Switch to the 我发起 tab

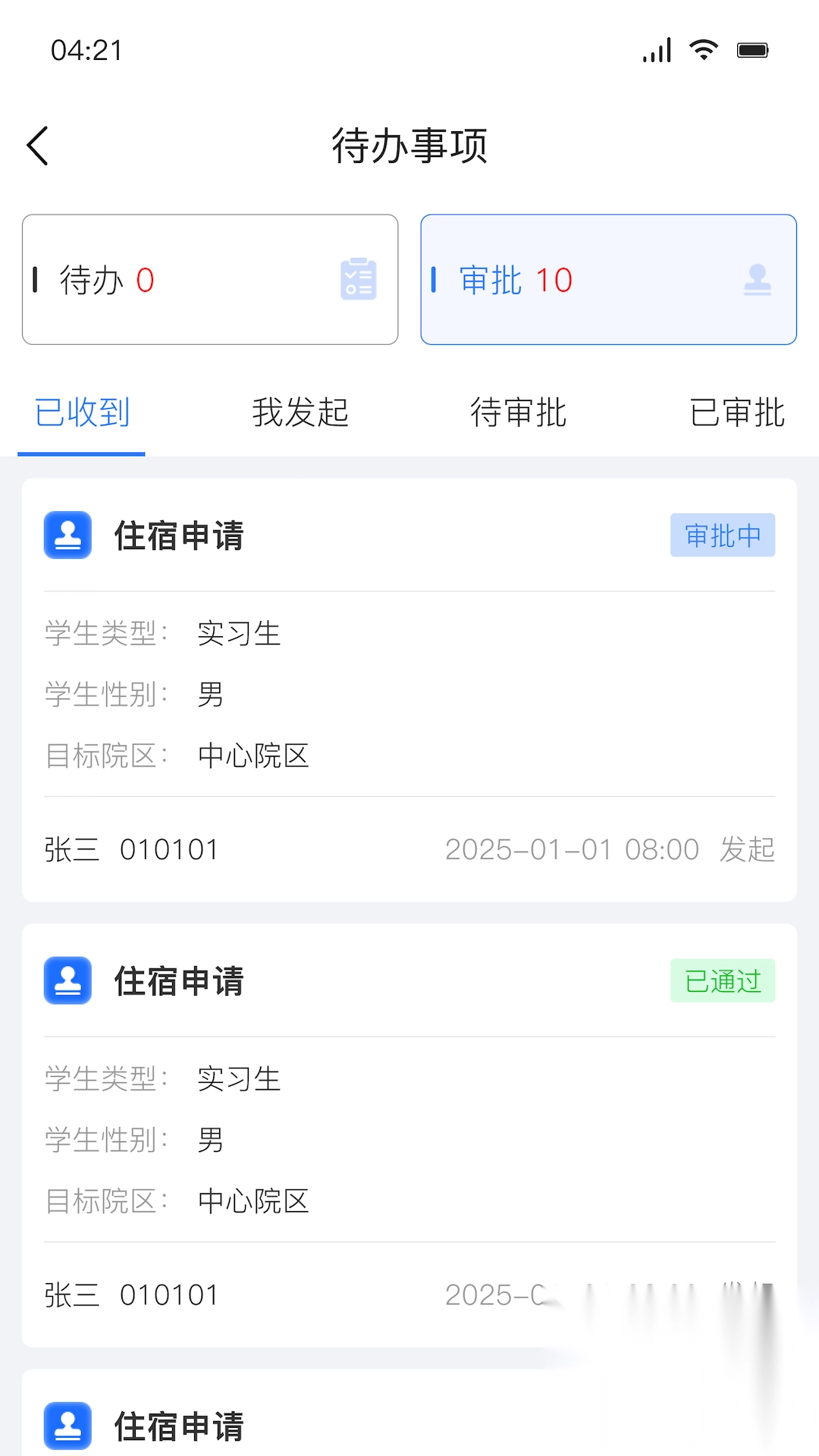click(300, 412)
